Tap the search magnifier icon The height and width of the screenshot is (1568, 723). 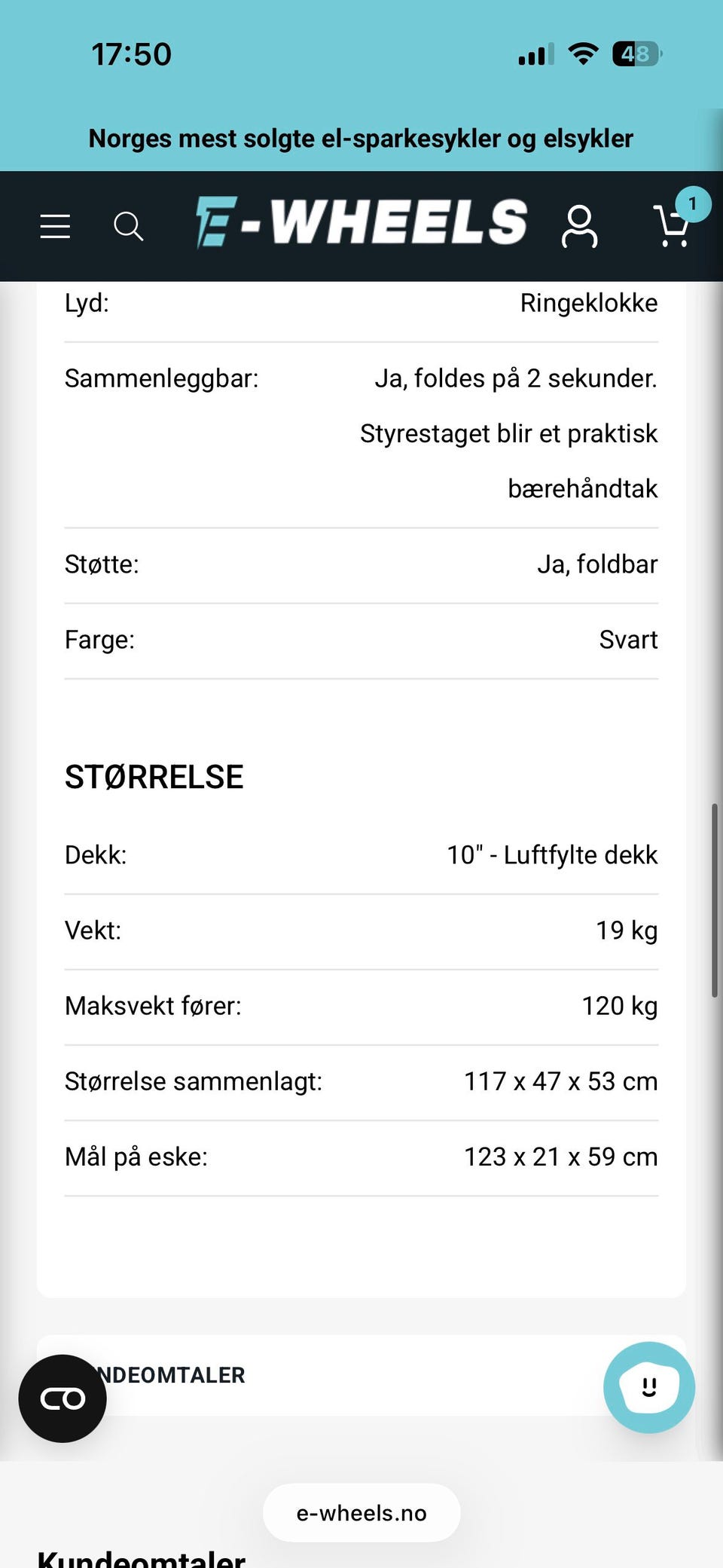click(128, 226)
